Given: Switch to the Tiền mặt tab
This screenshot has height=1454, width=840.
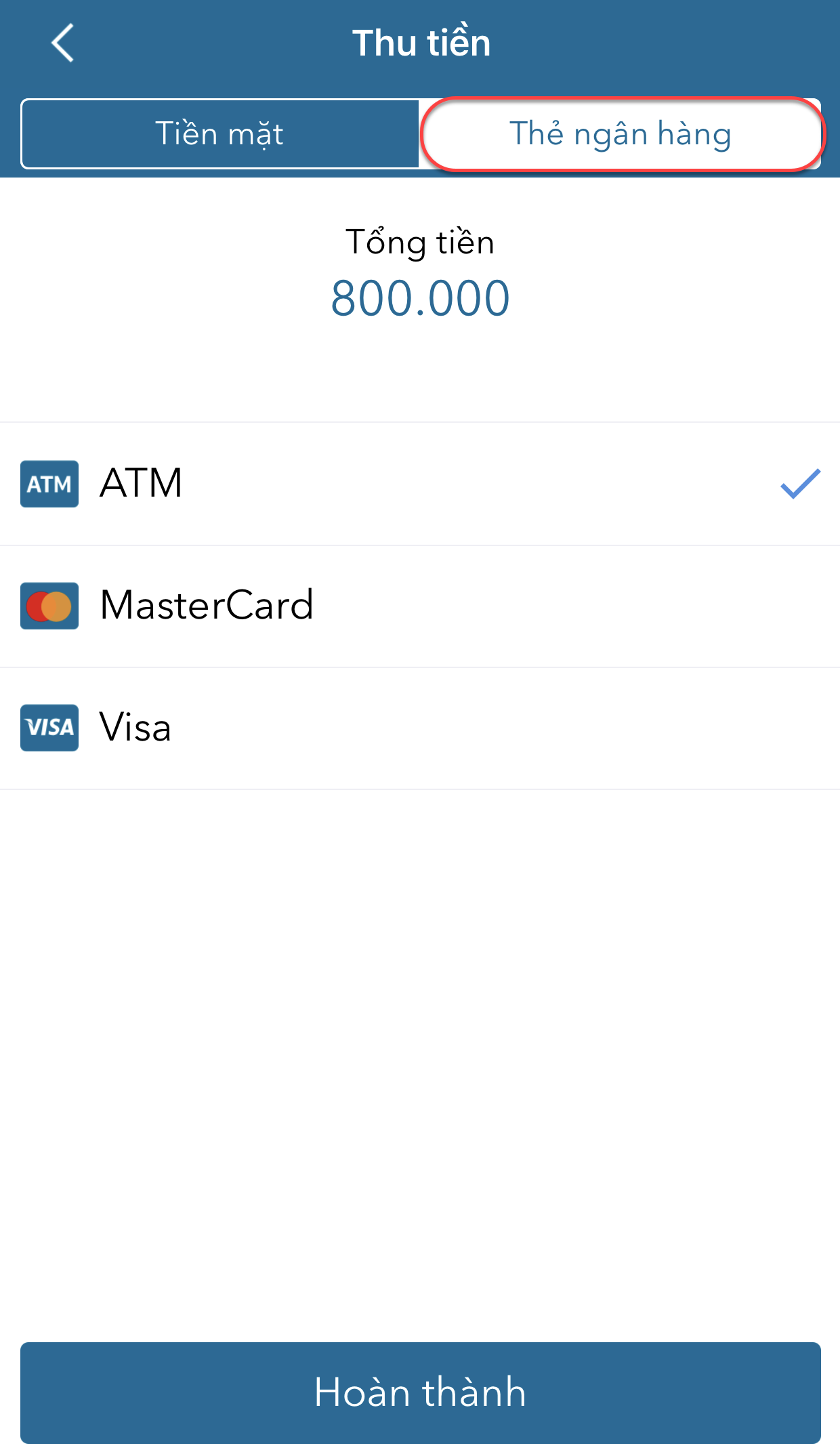Looking at the screenshot, I should click(x=220, y=133).
